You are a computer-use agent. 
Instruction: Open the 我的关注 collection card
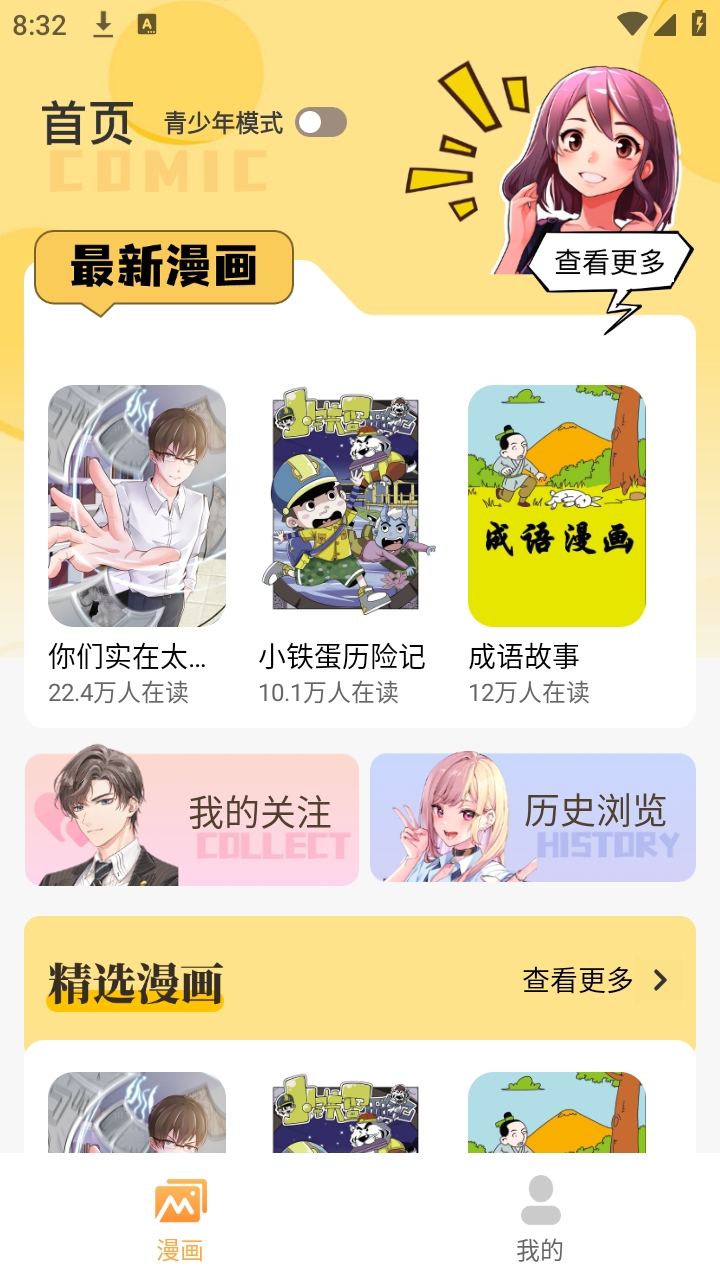coord(191,818)
